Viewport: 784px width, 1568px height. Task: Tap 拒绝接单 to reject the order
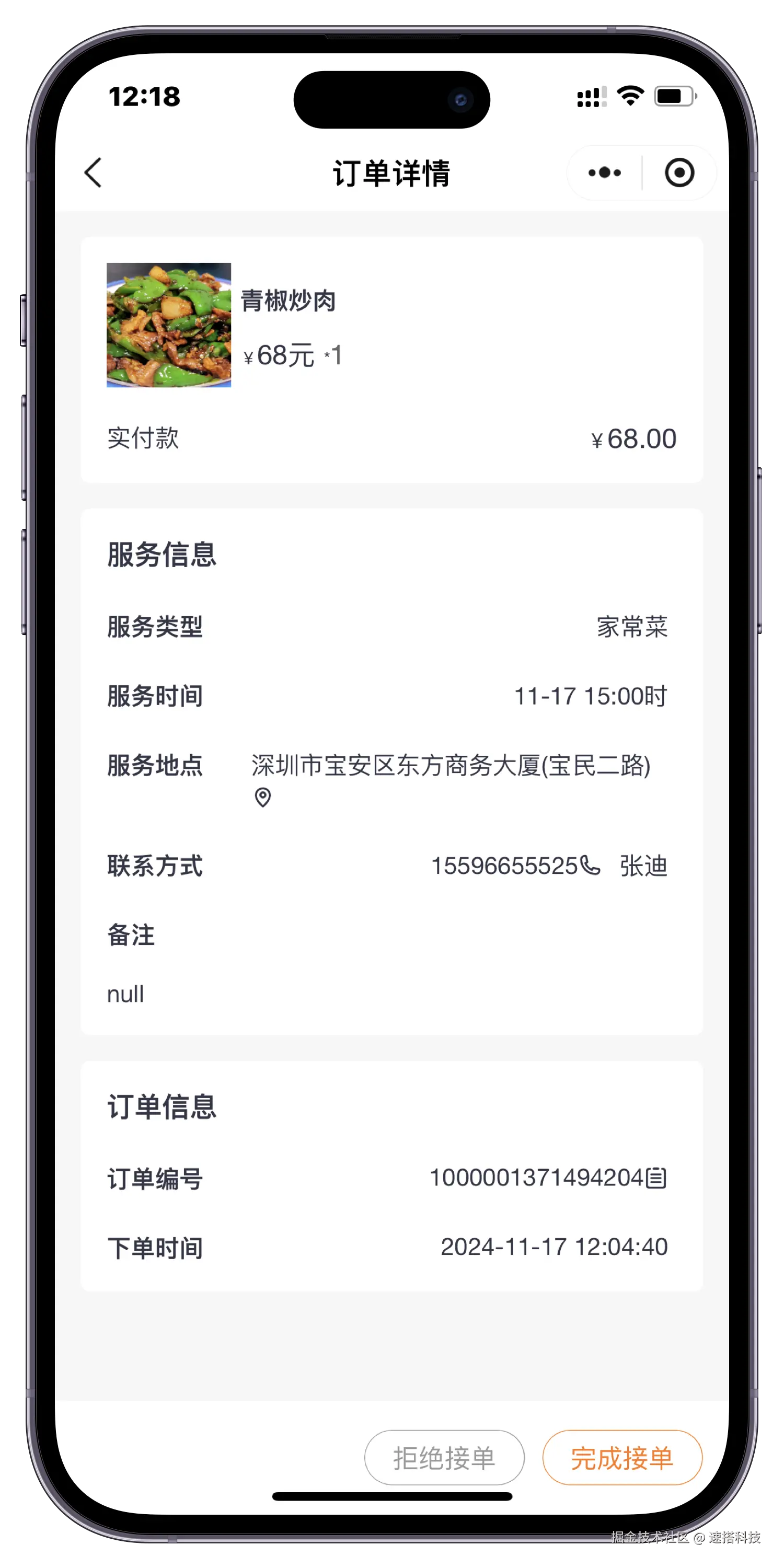[x=444, y=1458]
